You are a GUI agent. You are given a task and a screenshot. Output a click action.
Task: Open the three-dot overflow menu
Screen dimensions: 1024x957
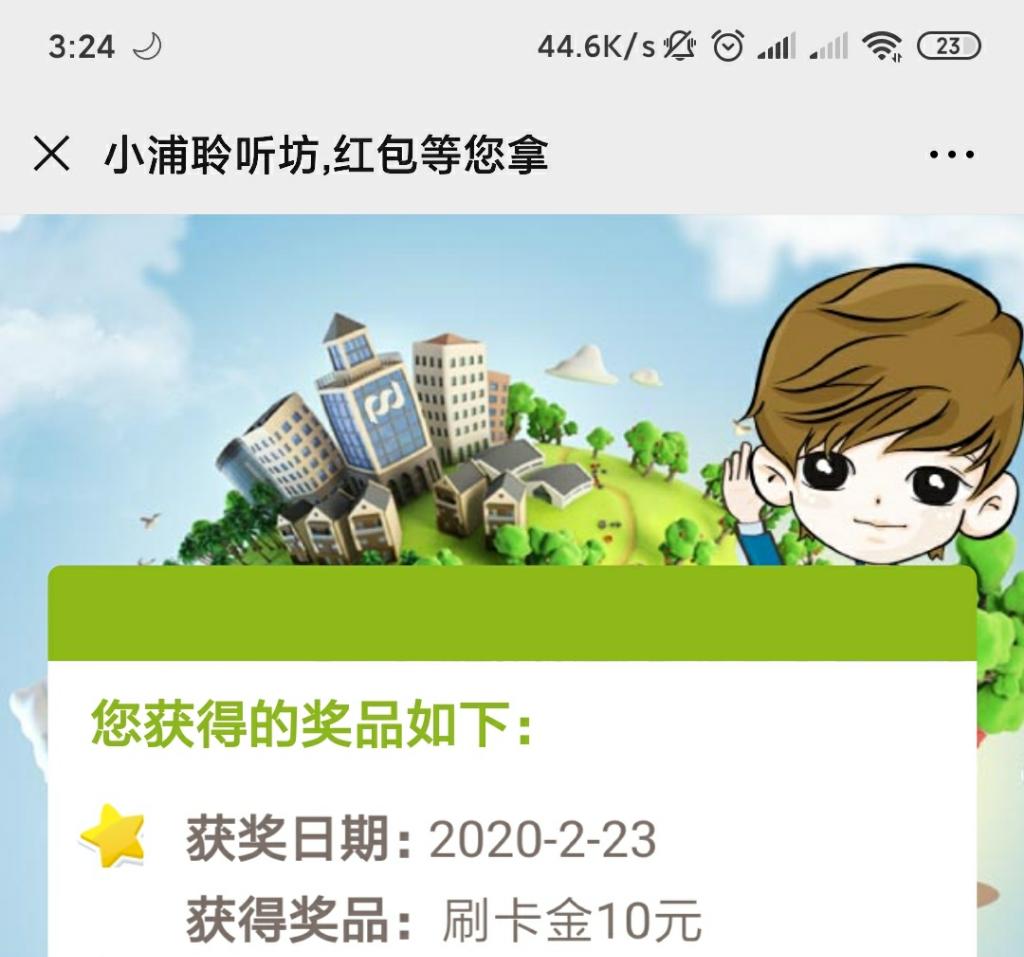coord(951,155)
